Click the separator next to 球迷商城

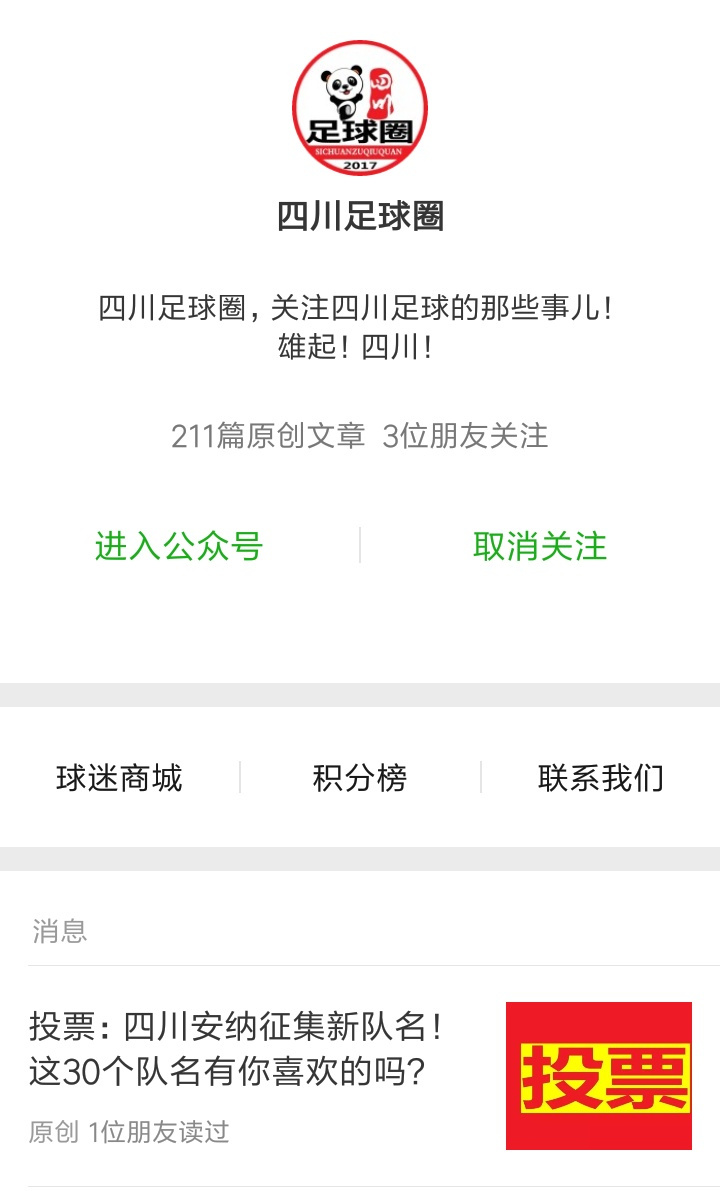(240, 778)
